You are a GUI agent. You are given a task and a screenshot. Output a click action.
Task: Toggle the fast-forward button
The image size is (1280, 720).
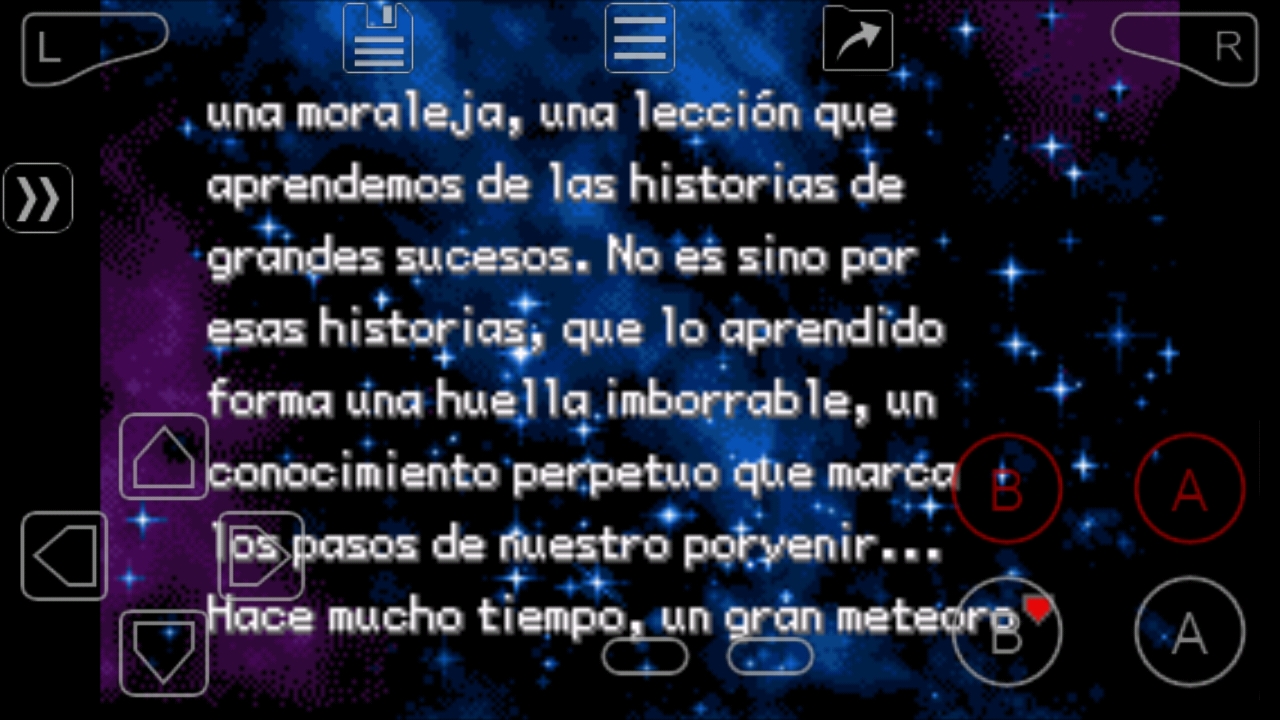(38, 198)
